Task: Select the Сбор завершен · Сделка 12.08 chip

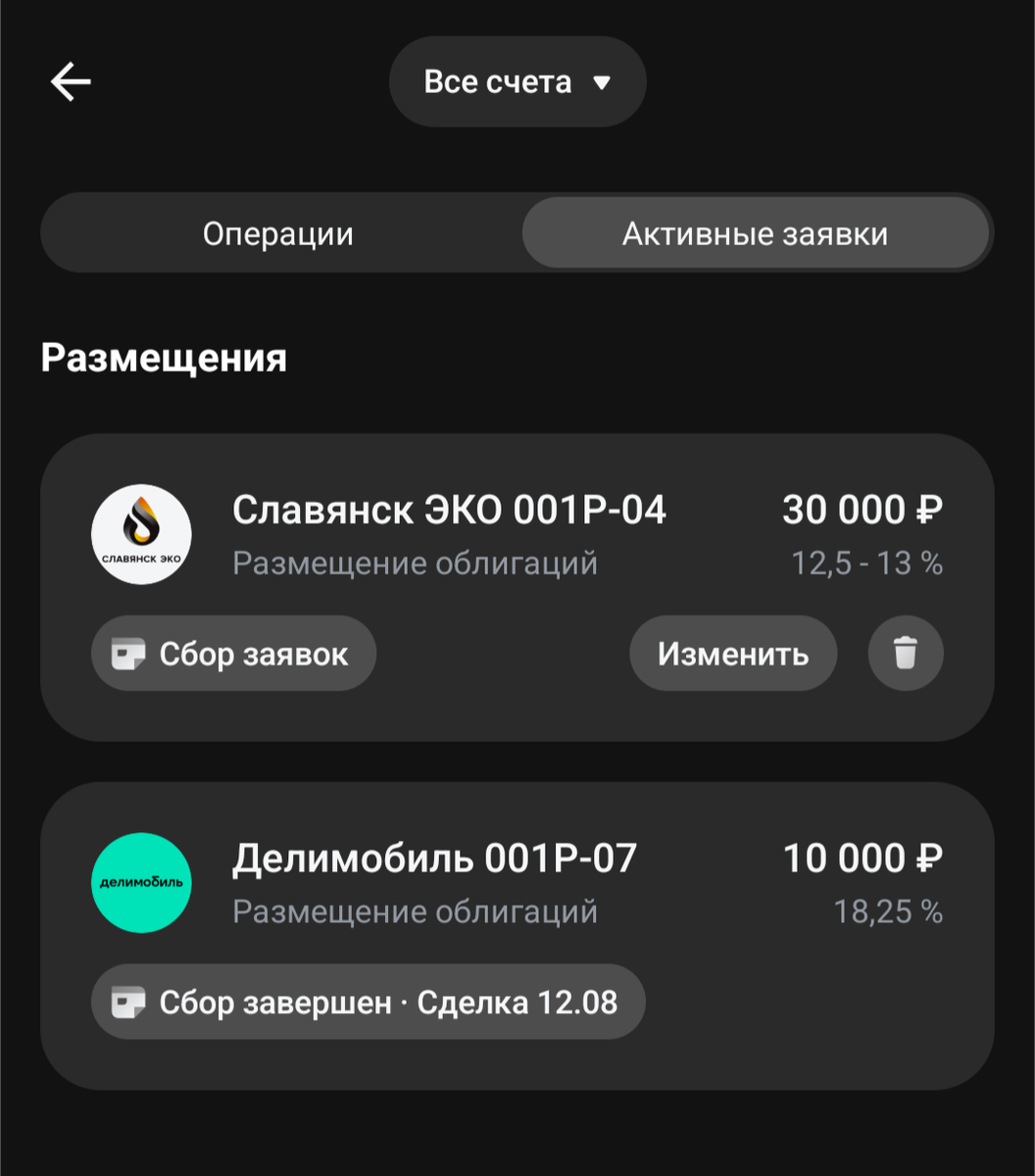Action: point(369,1001)
